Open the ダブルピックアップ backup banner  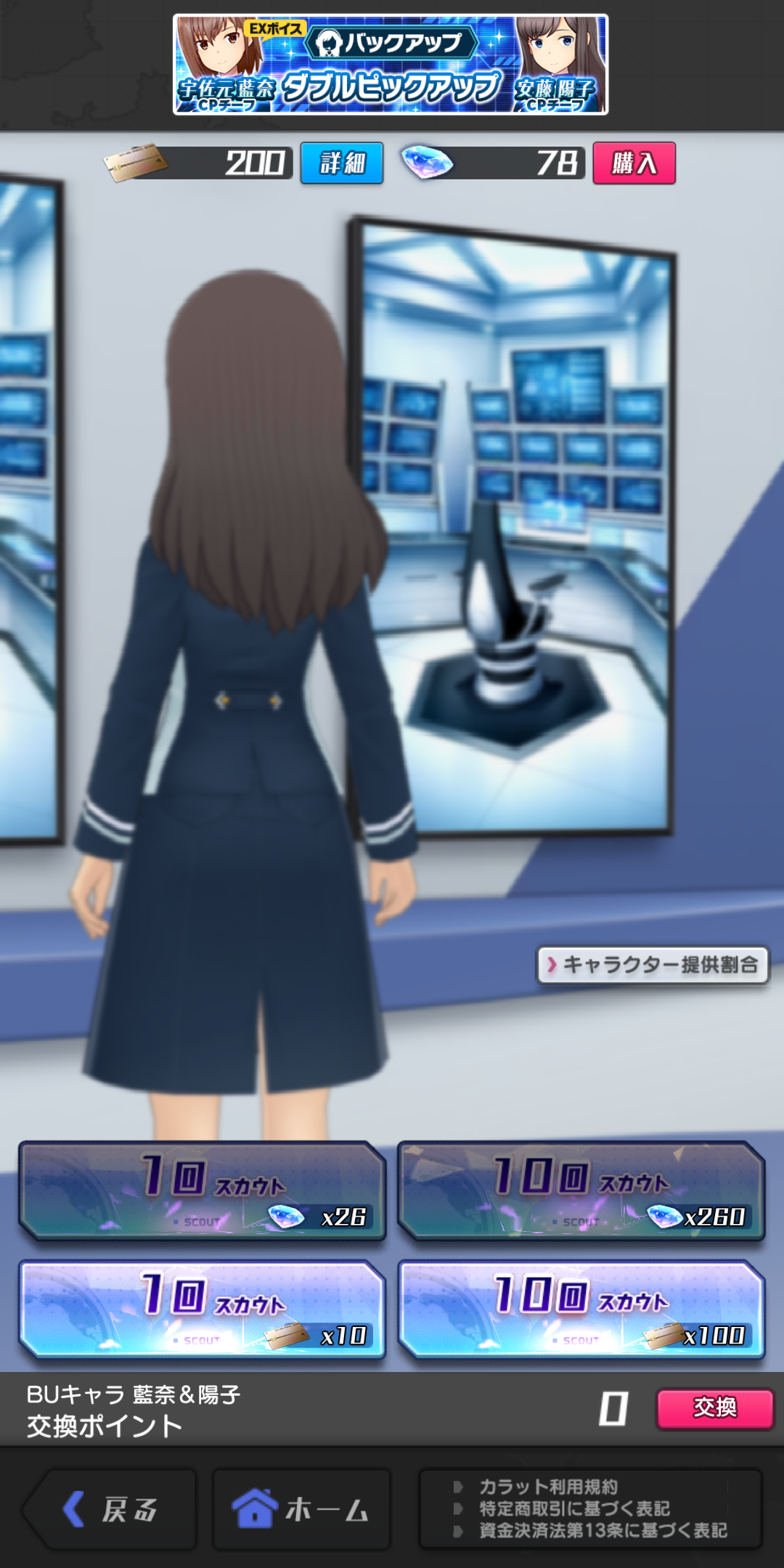(391, 65)
